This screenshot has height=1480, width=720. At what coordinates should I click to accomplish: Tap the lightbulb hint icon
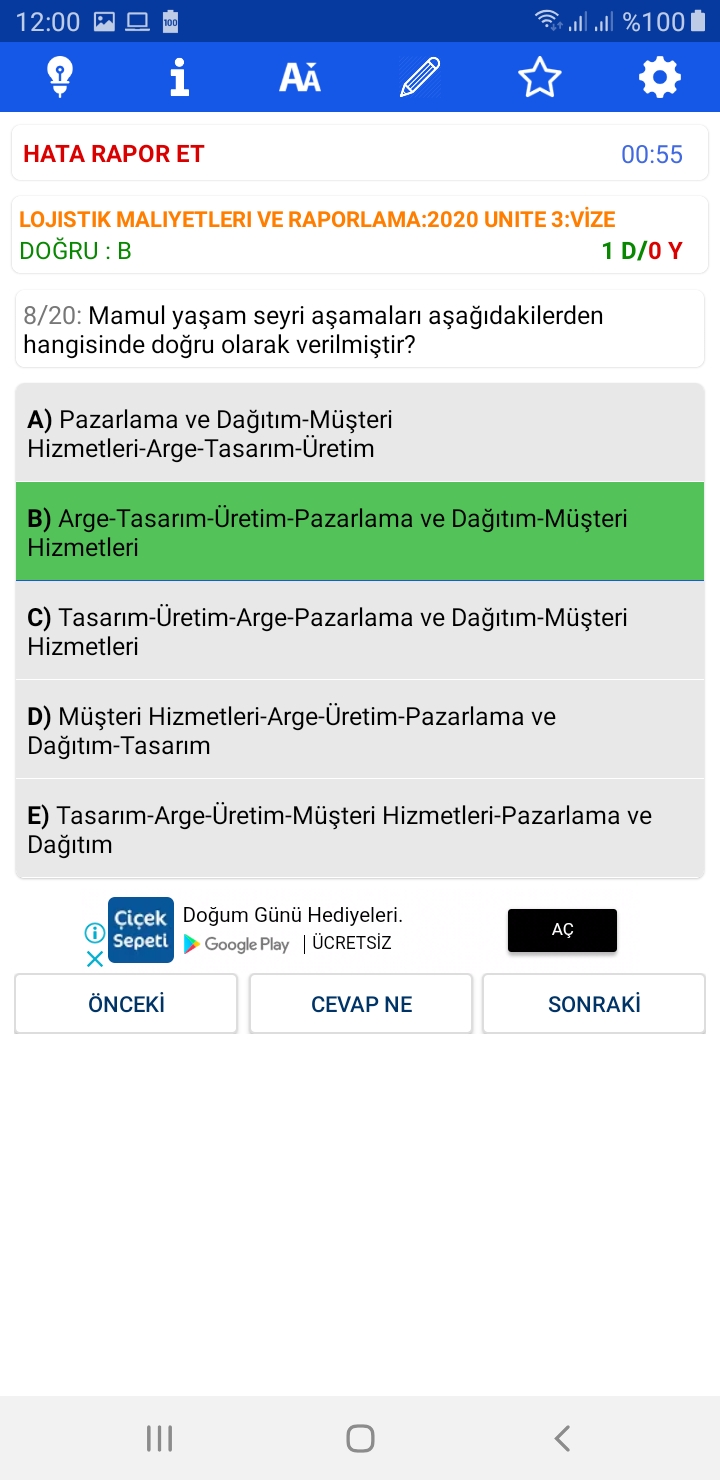(x=60, y=77)
